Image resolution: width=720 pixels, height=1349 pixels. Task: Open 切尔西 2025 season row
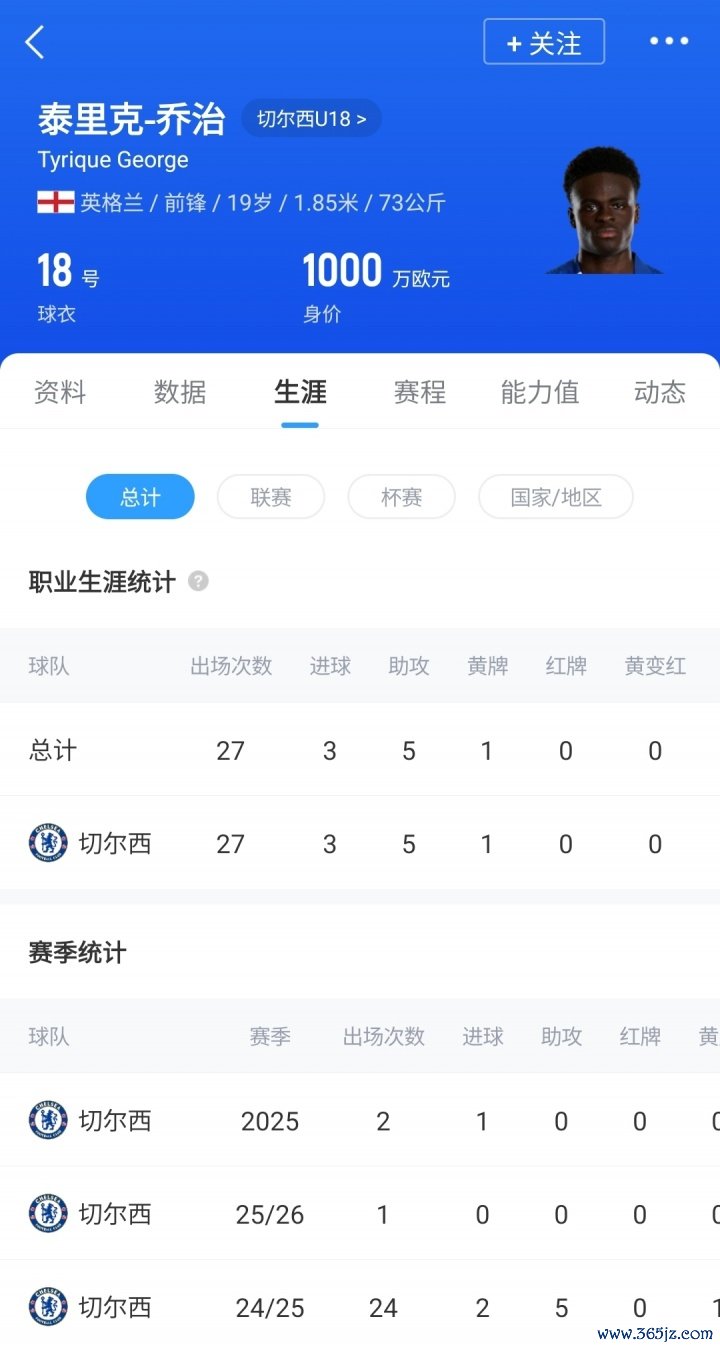360,1120
